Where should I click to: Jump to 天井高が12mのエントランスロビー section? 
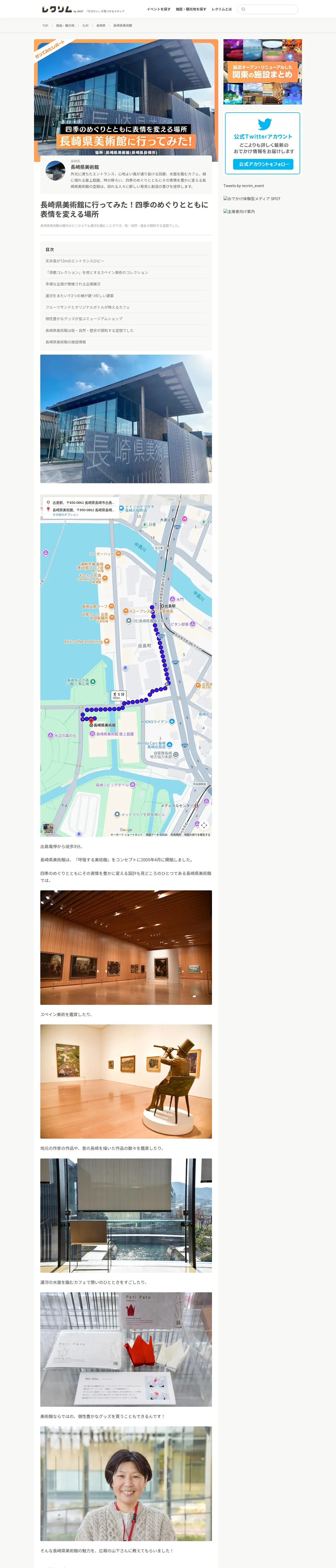75,261
